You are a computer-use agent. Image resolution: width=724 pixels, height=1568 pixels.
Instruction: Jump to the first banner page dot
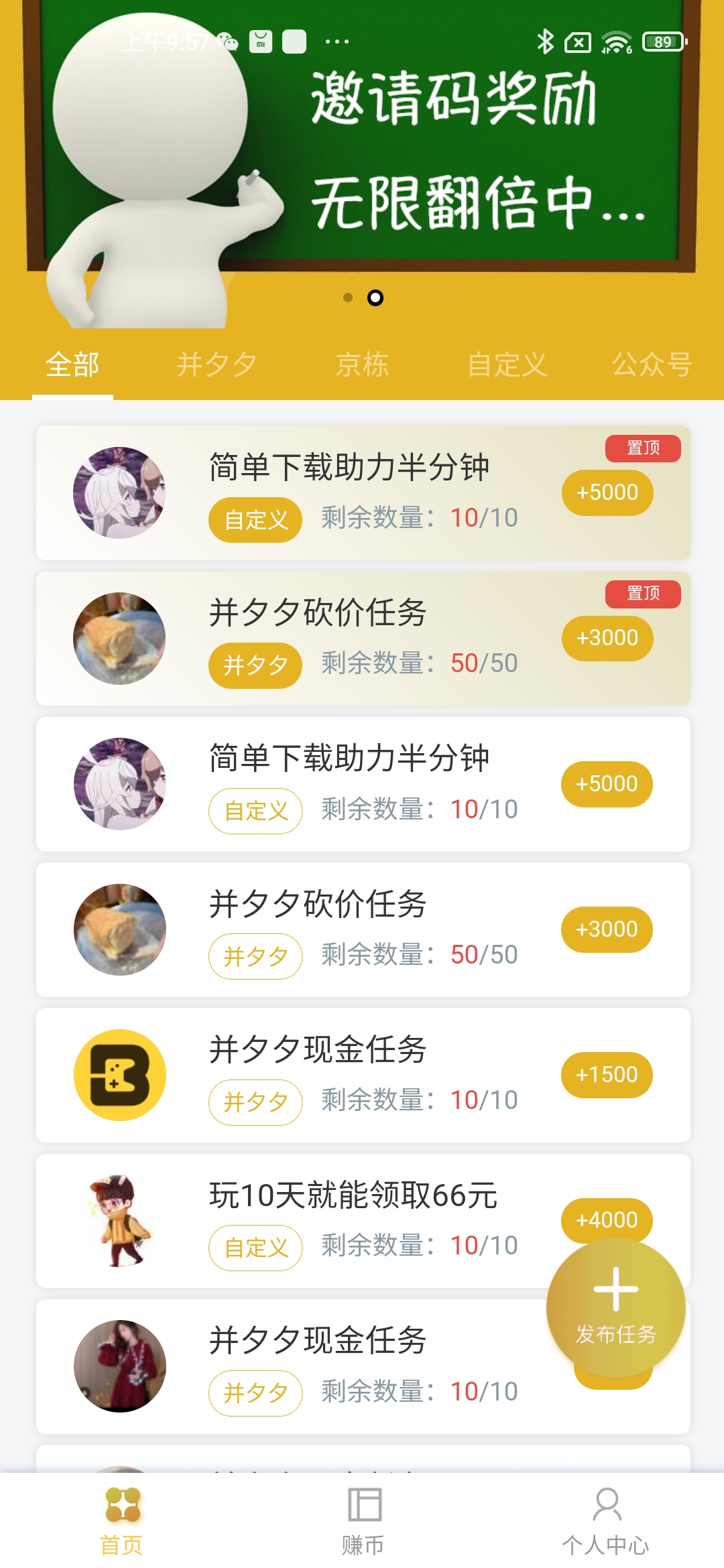pyautogui.click(x=348, y=298)
